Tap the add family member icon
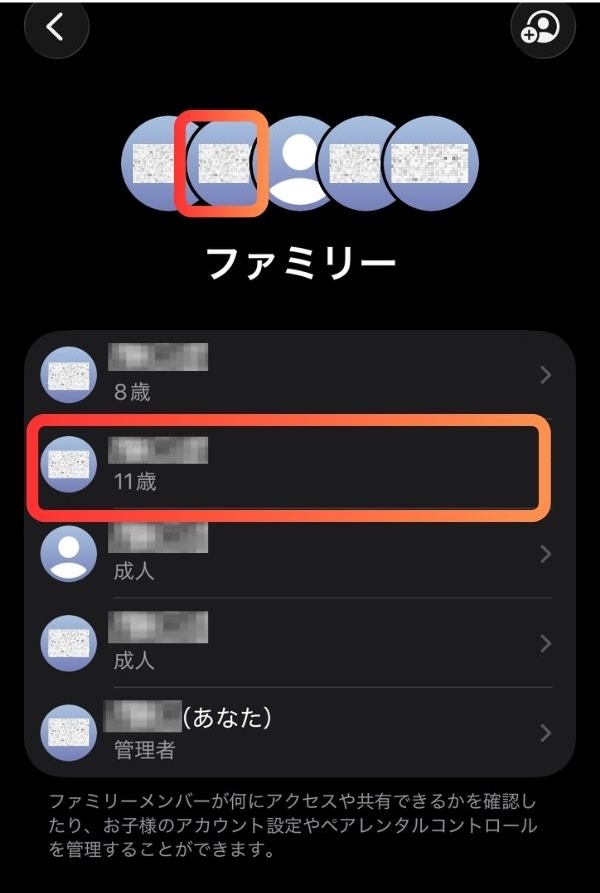Viewport: 600px width, 893px height. 541,30
